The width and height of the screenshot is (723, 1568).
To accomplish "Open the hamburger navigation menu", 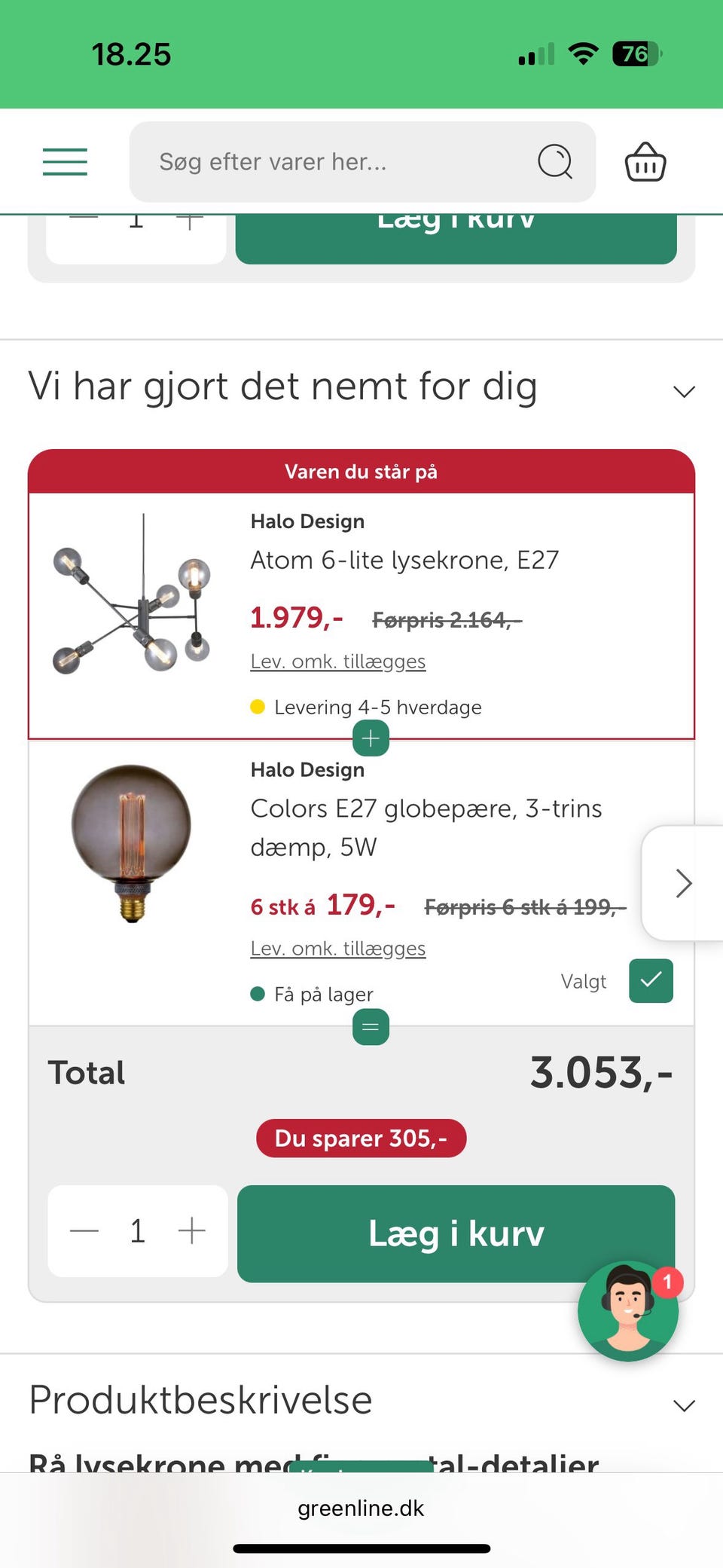I will tap(64, 161).
